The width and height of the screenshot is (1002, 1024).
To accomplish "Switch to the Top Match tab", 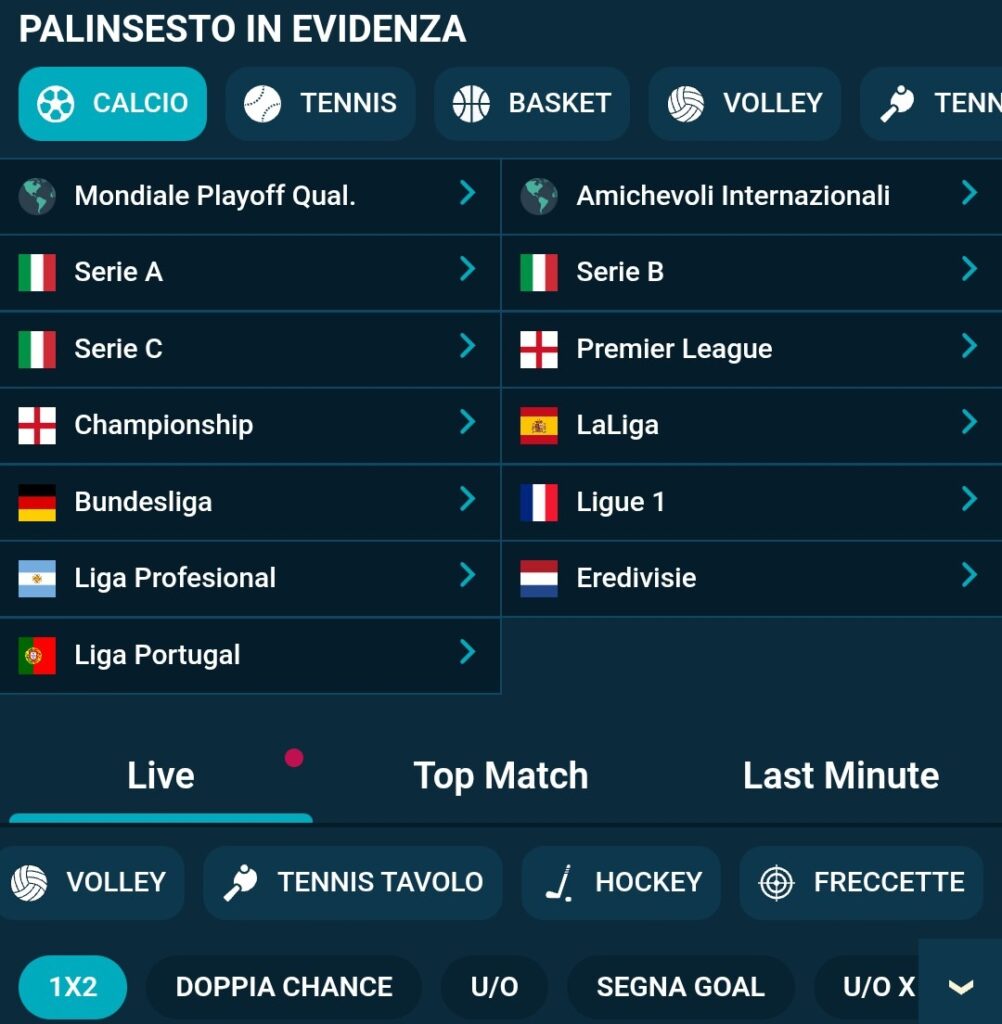I will coord(500,775).
